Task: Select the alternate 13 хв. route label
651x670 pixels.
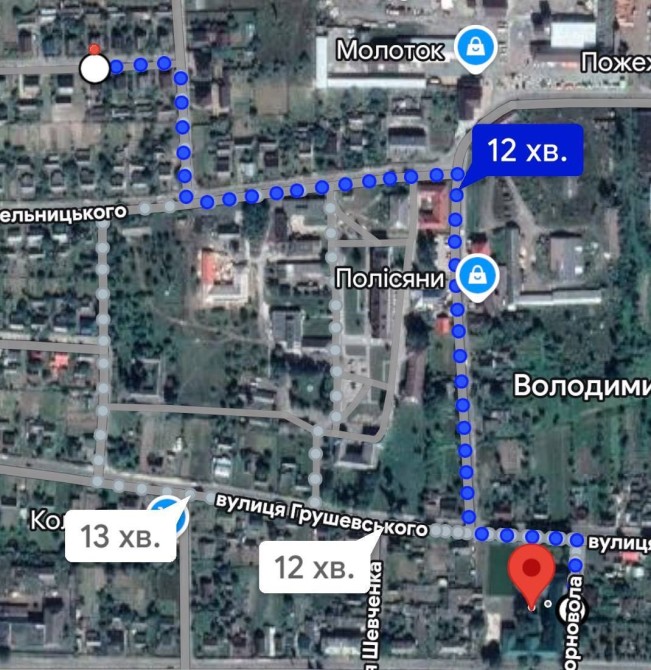Action: point(121,537)
